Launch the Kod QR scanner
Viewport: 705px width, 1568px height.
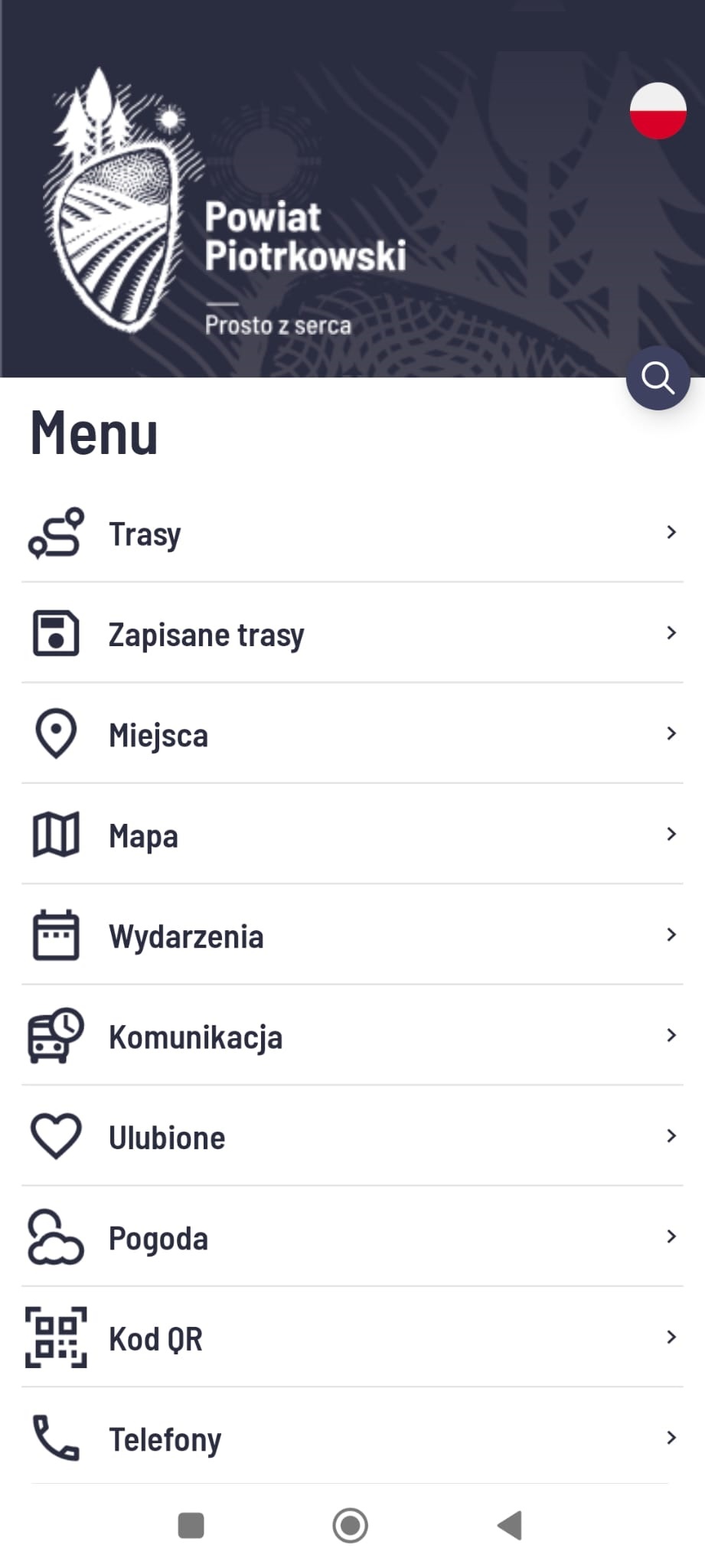(352, 1338)
